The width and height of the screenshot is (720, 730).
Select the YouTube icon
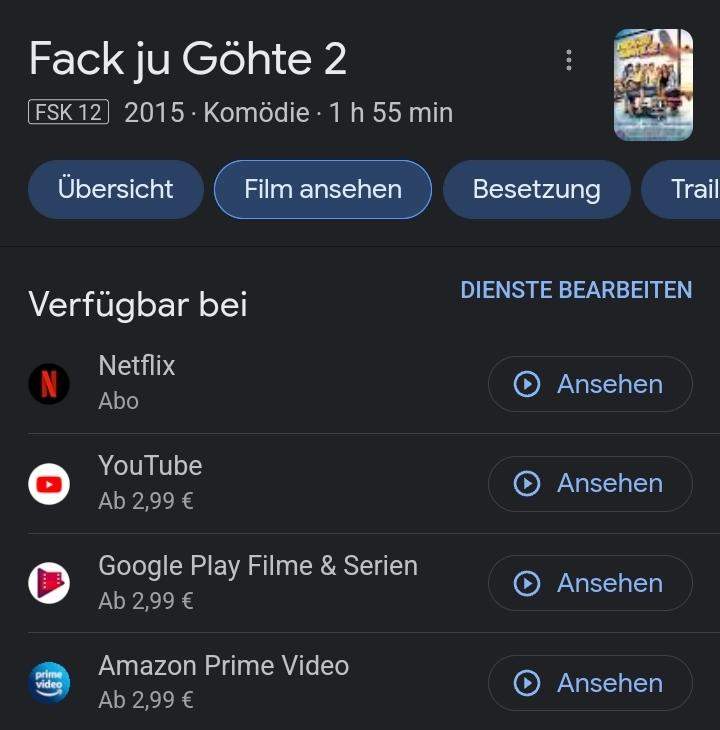pyautogui.click(x=49, y=483)
